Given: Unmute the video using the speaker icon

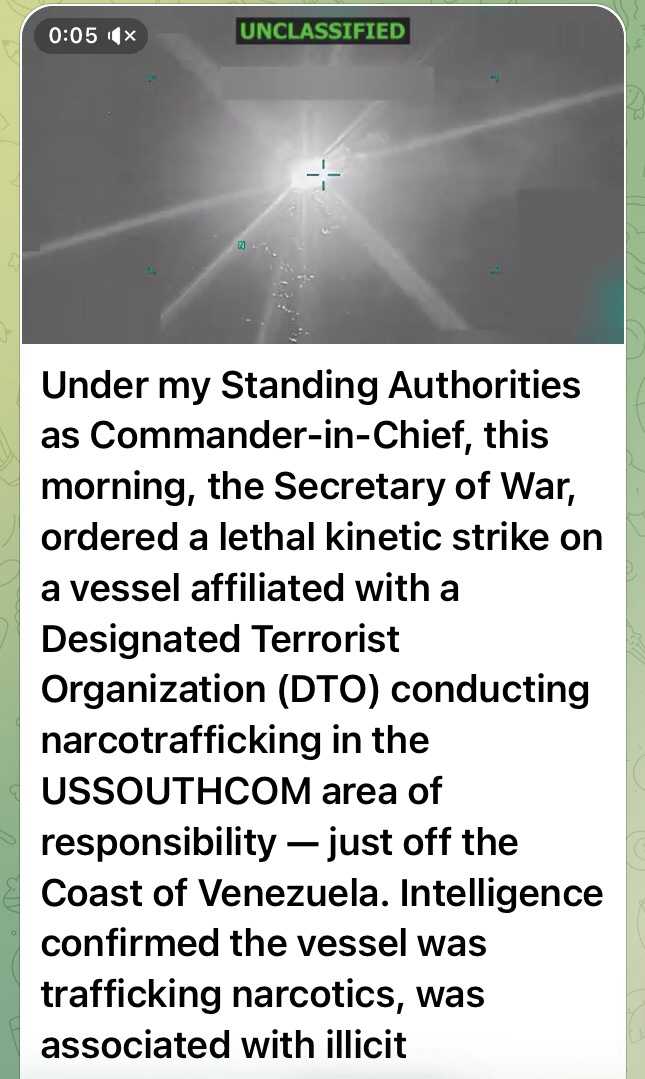Looking at the screenshot, I should [x=124, y=37].
